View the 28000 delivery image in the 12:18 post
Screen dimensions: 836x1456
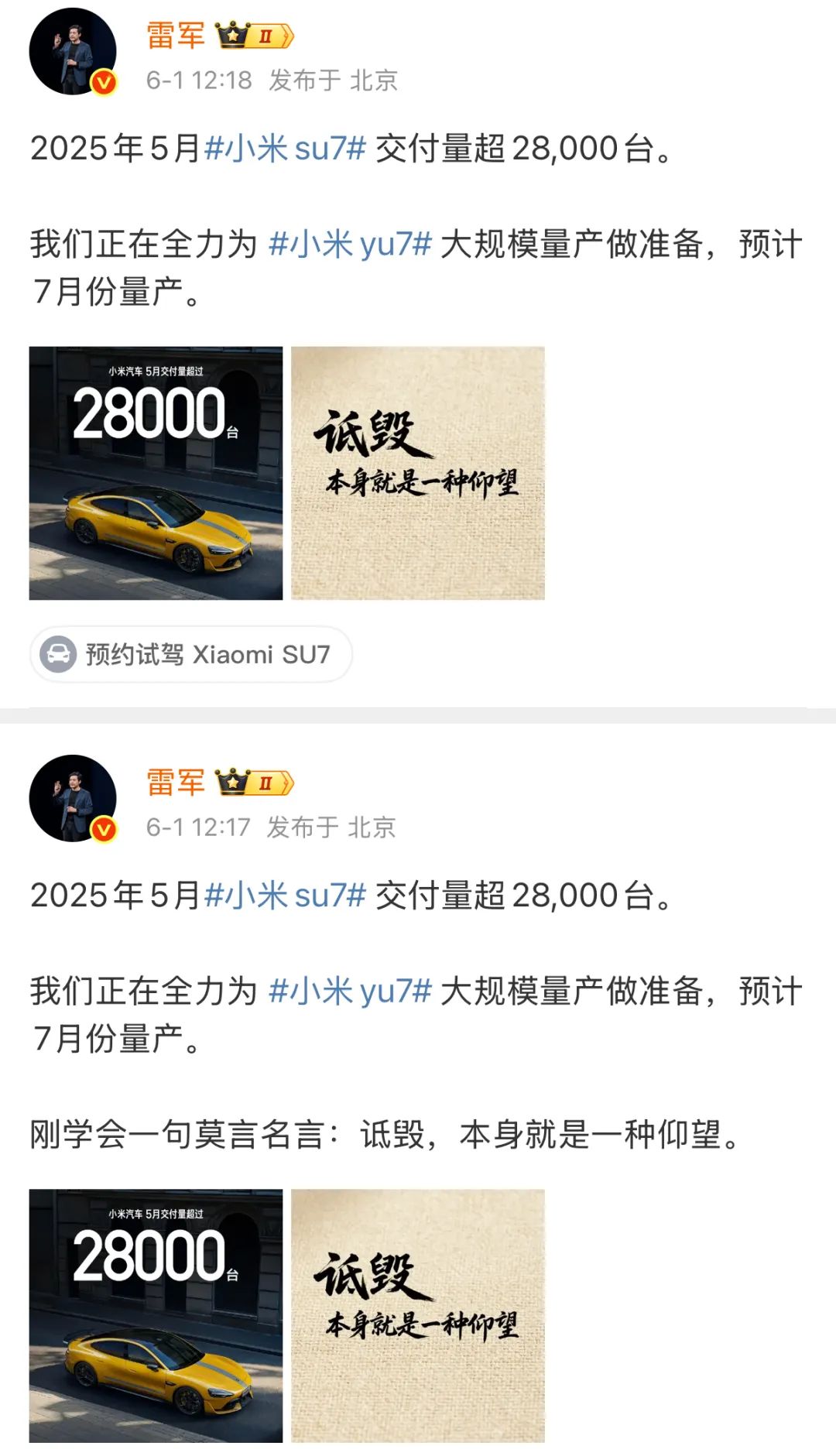point(156,473)
